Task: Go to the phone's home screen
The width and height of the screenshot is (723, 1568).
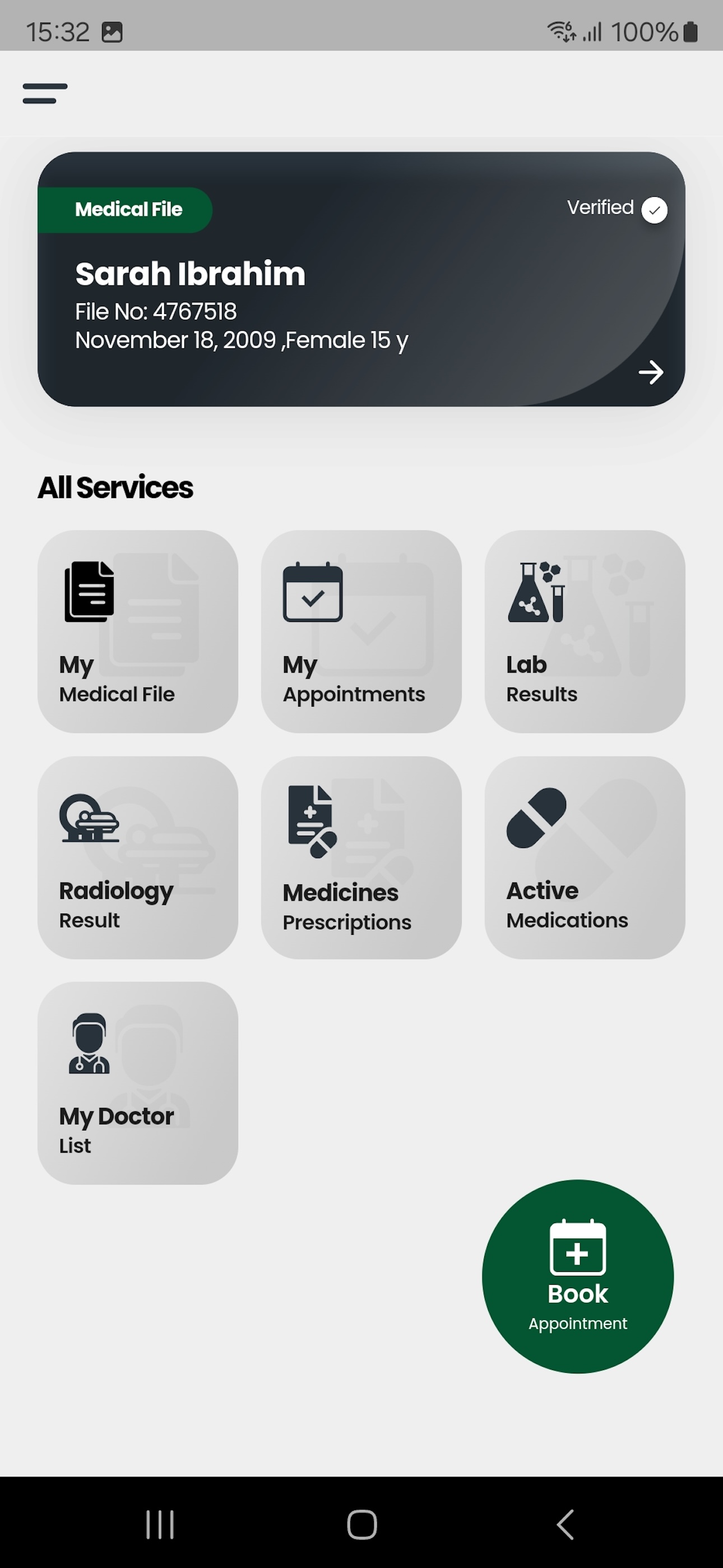Action: point(361,1525)
